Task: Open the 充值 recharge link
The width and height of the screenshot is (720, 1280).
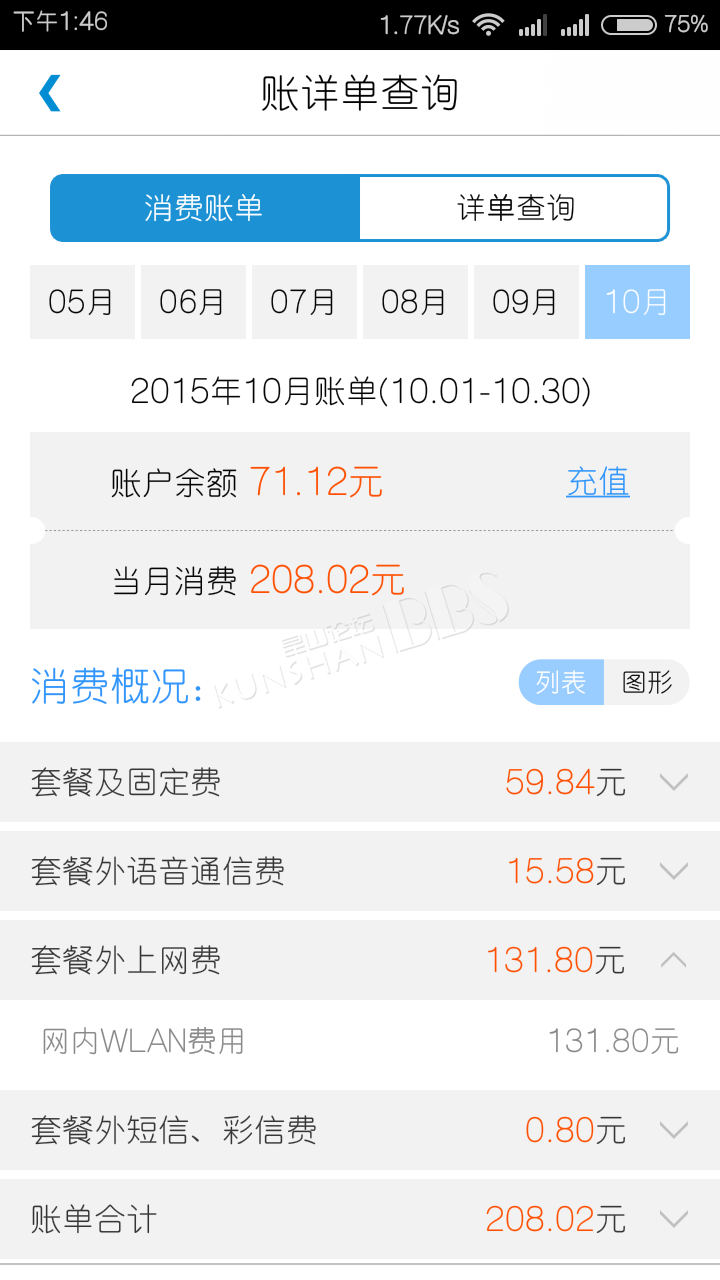Action: [x=598, y=482]
